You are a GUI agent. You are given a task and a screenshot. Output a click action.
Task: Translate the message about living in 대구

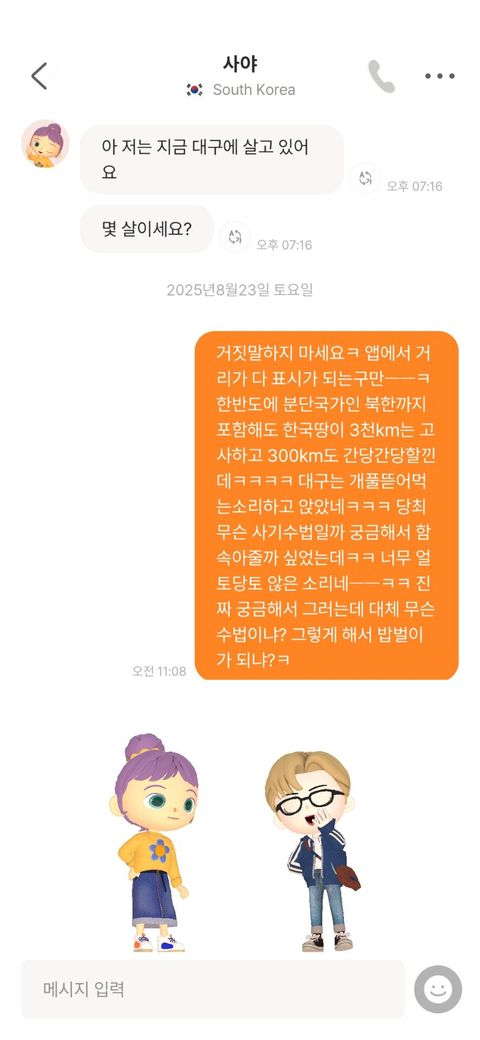[x=365, y=178]
